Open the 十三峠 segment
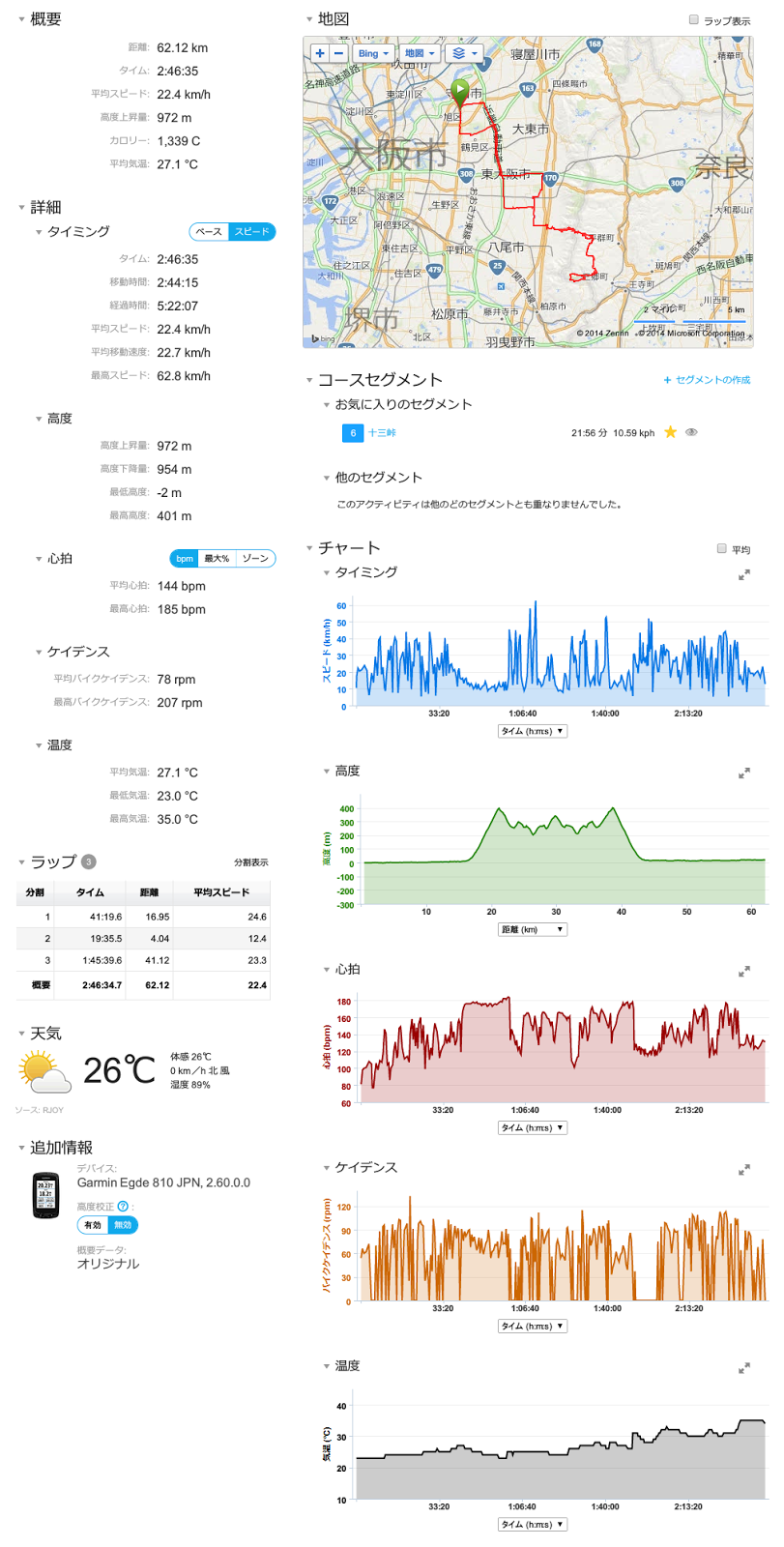The image size is (784, 1547). [382, 433]
